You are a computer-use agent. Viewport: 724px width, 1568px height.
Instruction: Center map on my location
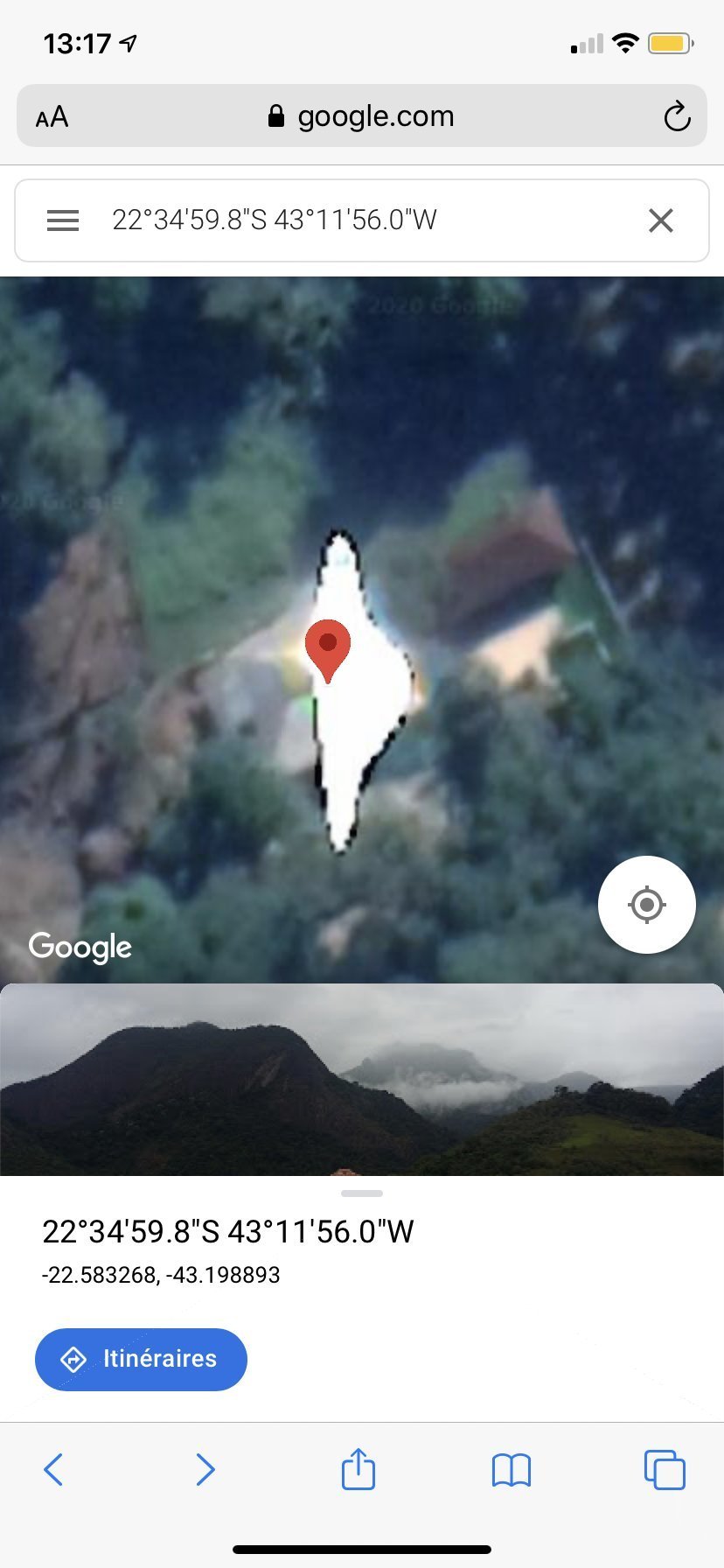(647, 905)
